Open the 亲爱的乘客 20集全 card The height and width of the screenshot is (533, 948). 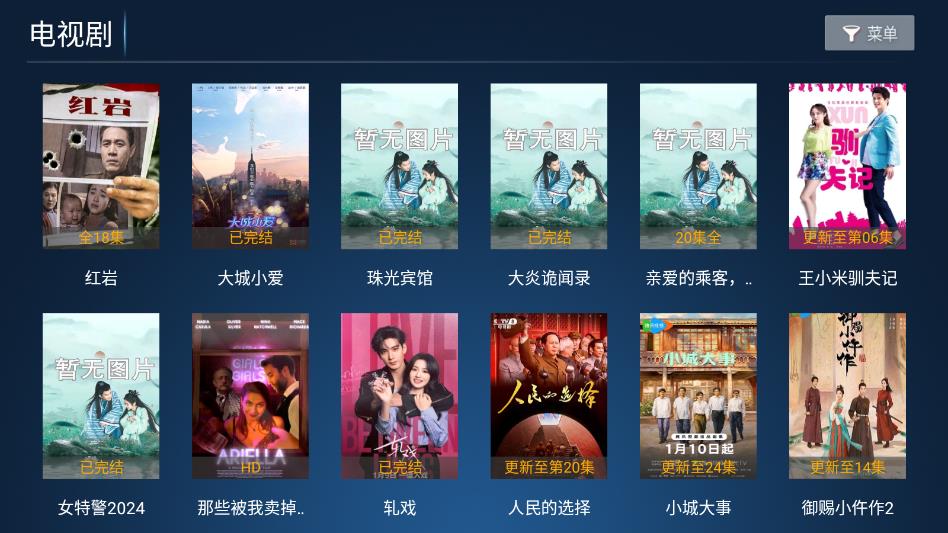[x=698, y=166]
